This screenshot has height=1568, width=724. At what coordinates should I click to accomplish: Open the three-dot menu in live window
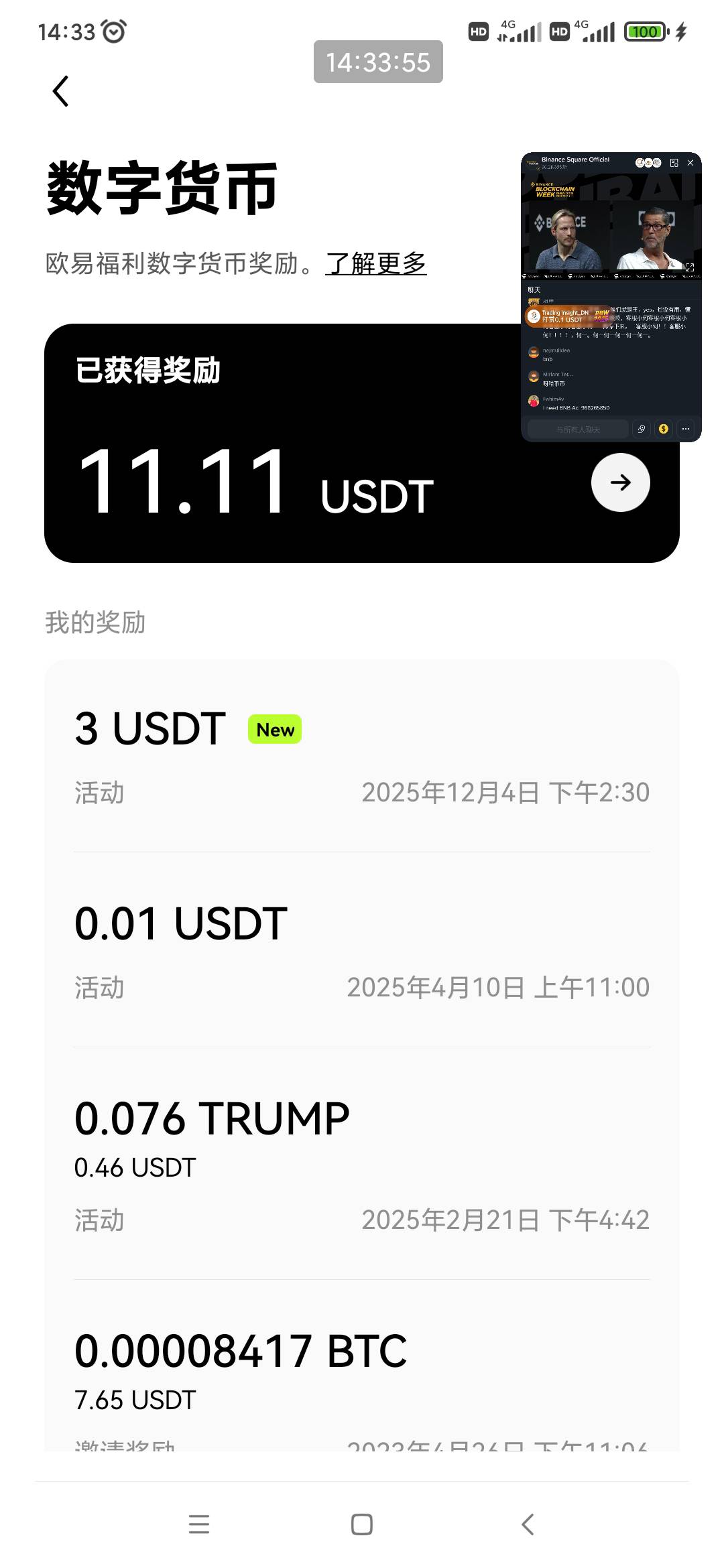pyautogui.click(x=685, y=429)
